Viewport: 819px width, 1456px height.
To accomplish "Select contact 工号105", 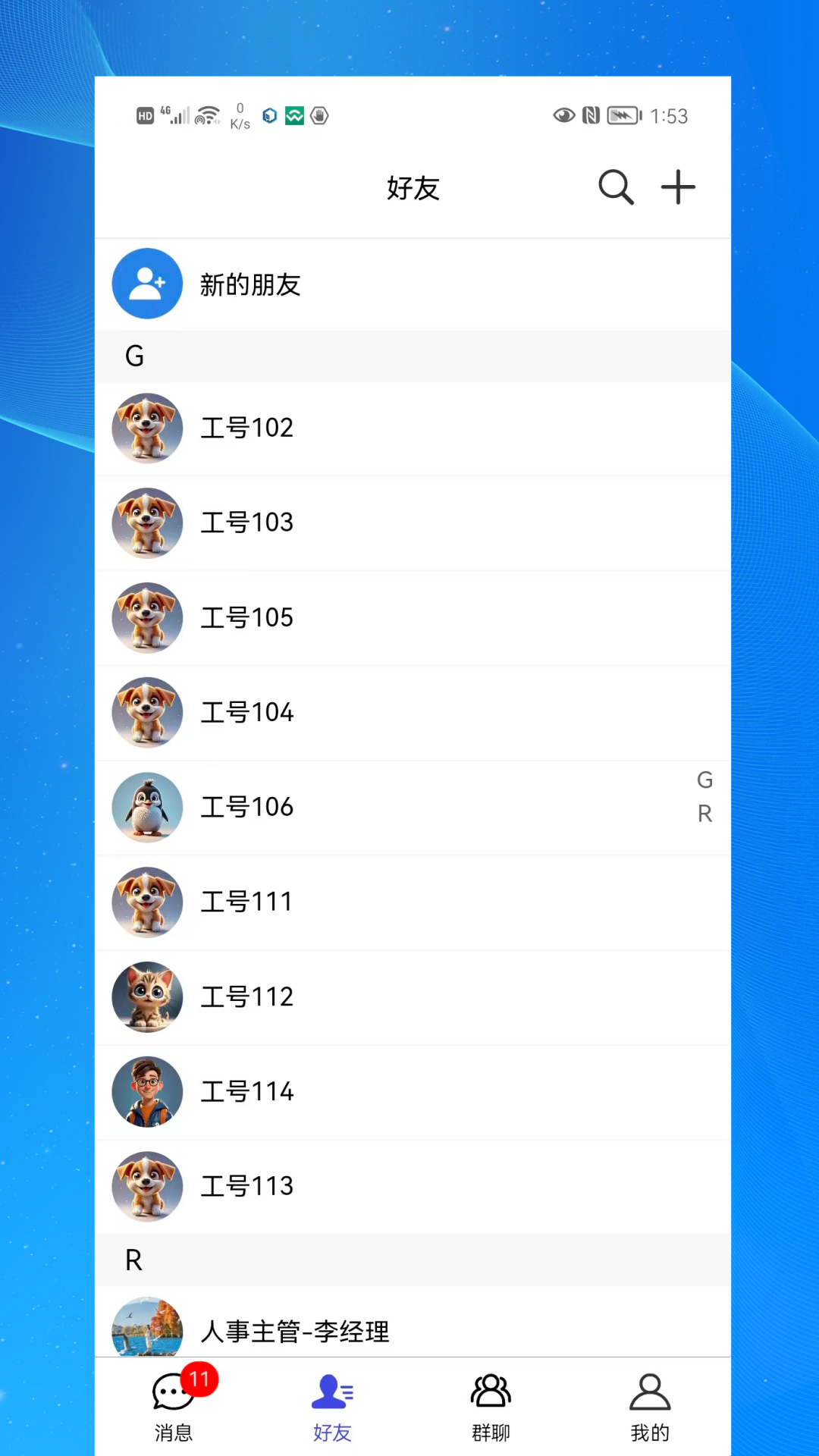I will click(x=413, y=618).
